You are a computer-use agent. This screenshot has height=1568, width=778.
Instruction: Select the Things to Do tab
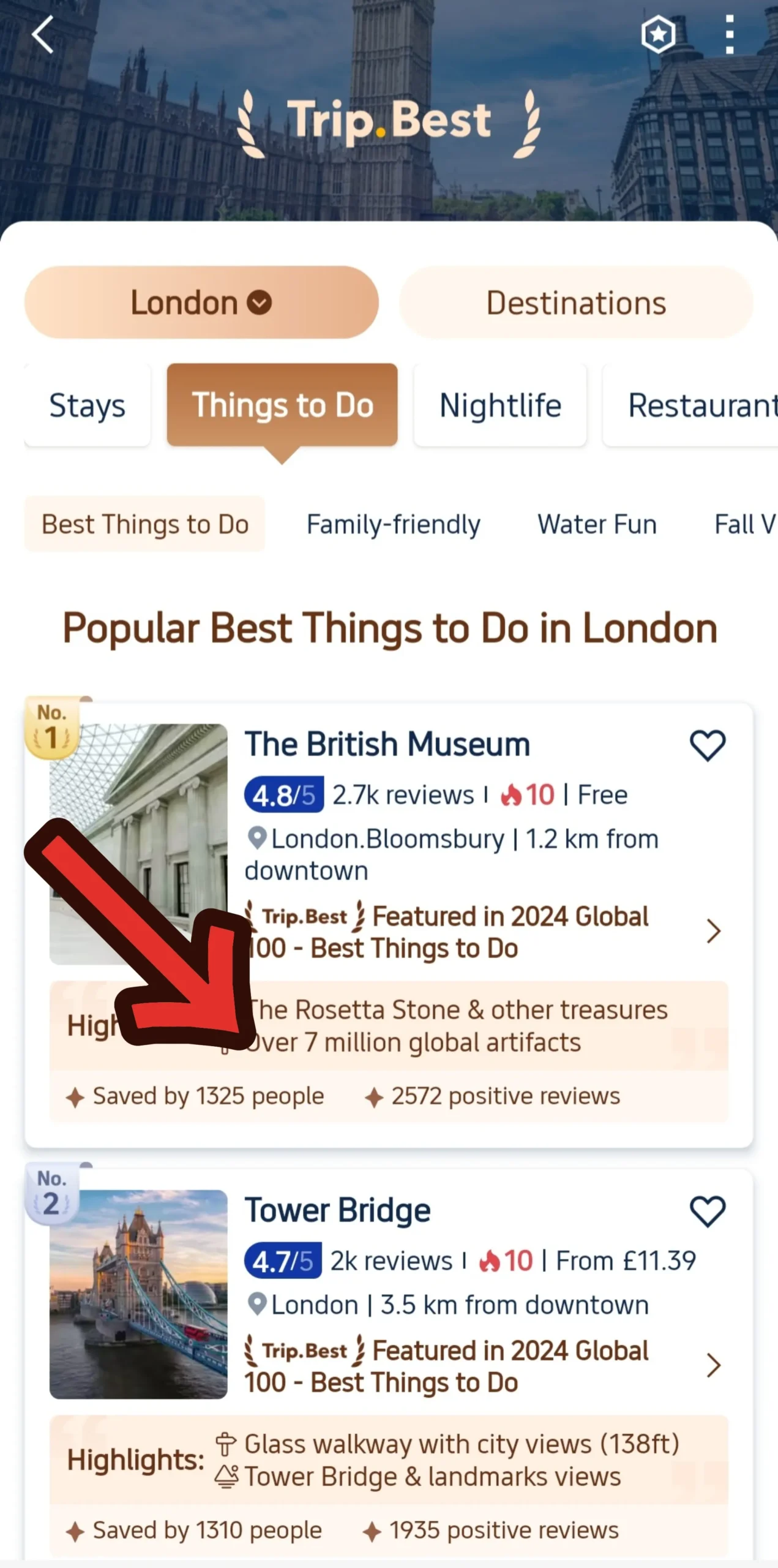click(x=282, y=405)
